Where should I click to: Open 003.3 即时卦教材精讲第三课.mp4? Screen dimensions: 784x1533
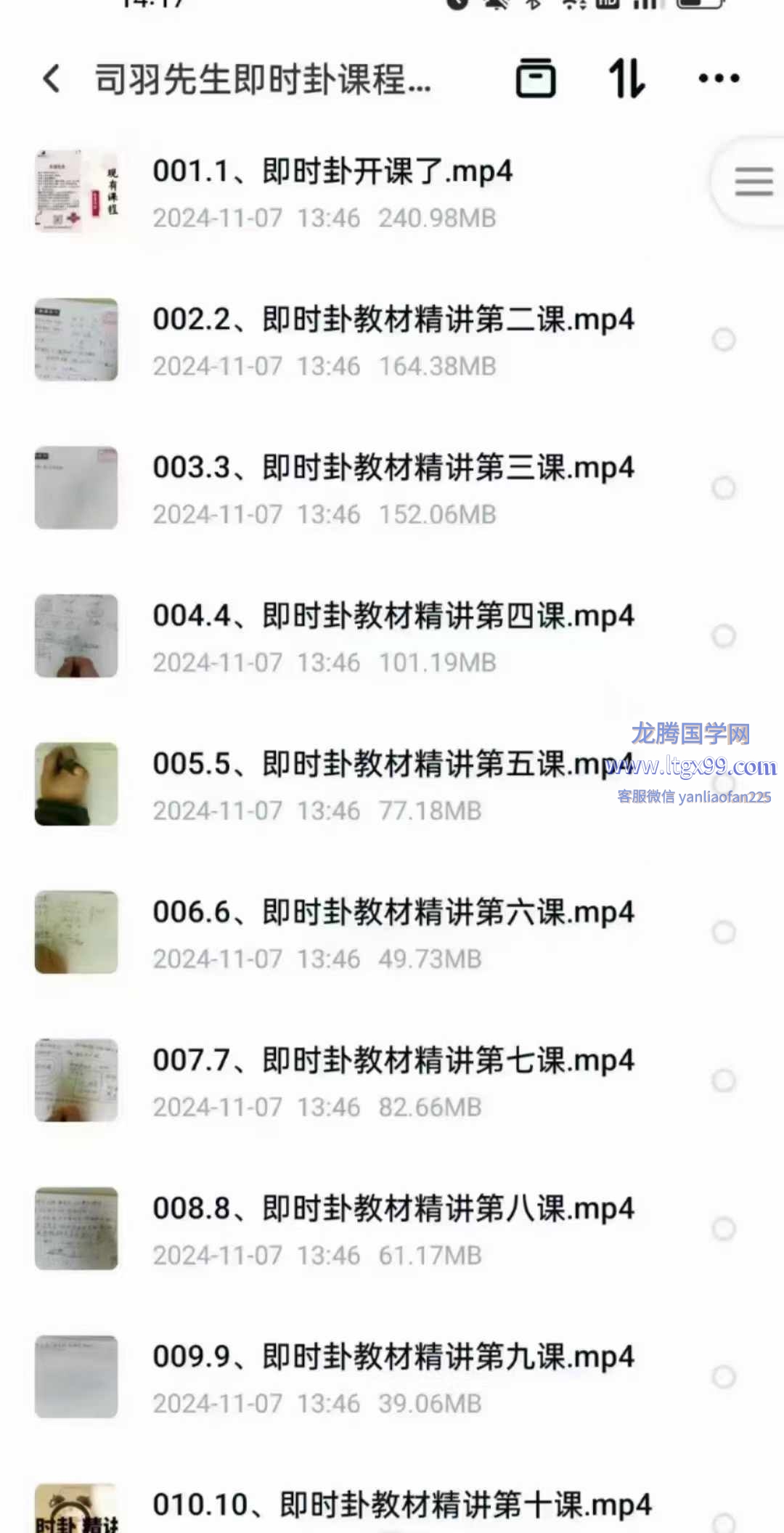pyautogui.click(x=392, y=468)
